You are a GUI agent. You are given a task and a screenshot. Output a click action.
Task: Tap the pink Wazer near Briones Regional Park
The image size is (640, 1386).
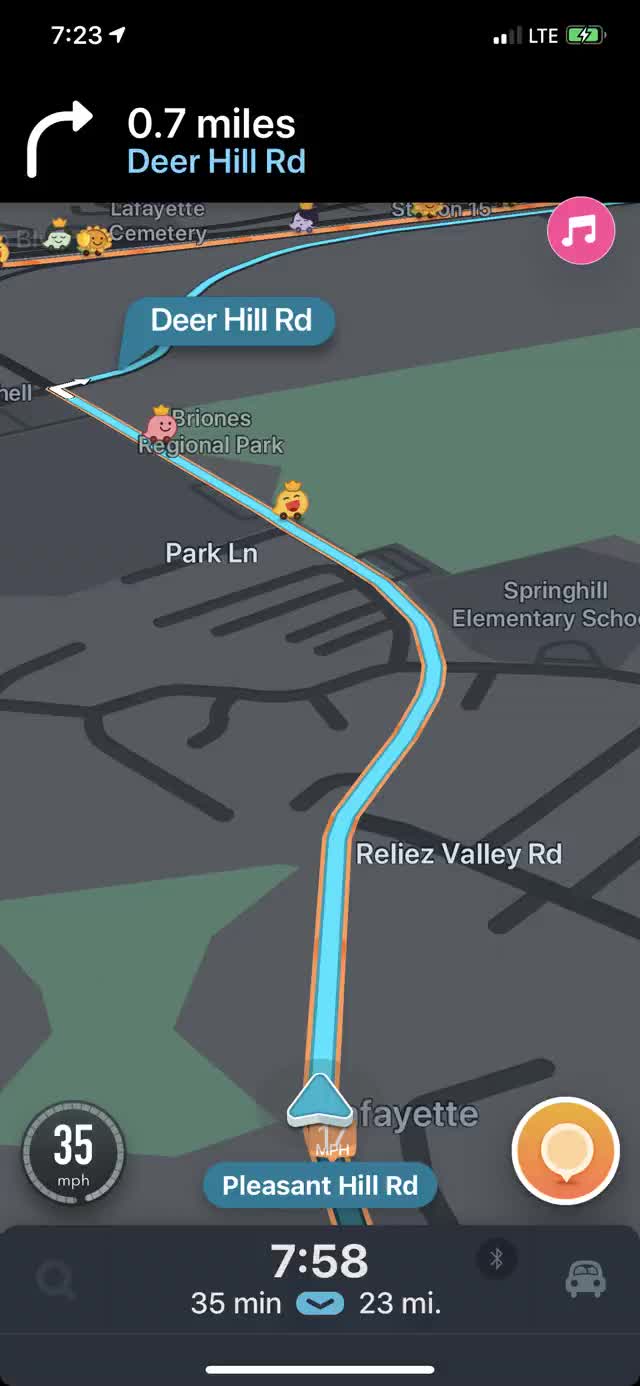(162, 425)
